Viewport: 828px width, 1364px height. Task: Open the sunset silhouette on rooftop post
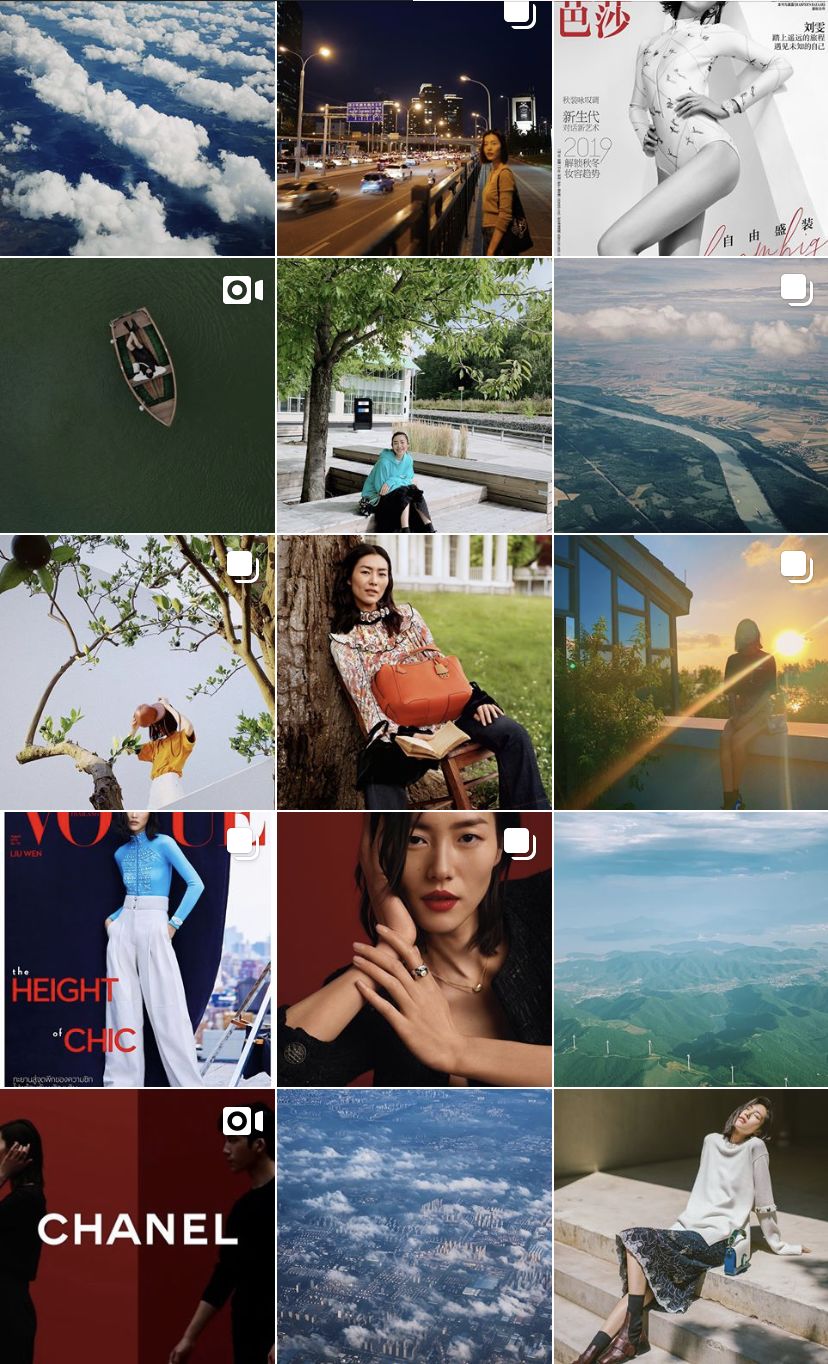[x=691, y=672]
